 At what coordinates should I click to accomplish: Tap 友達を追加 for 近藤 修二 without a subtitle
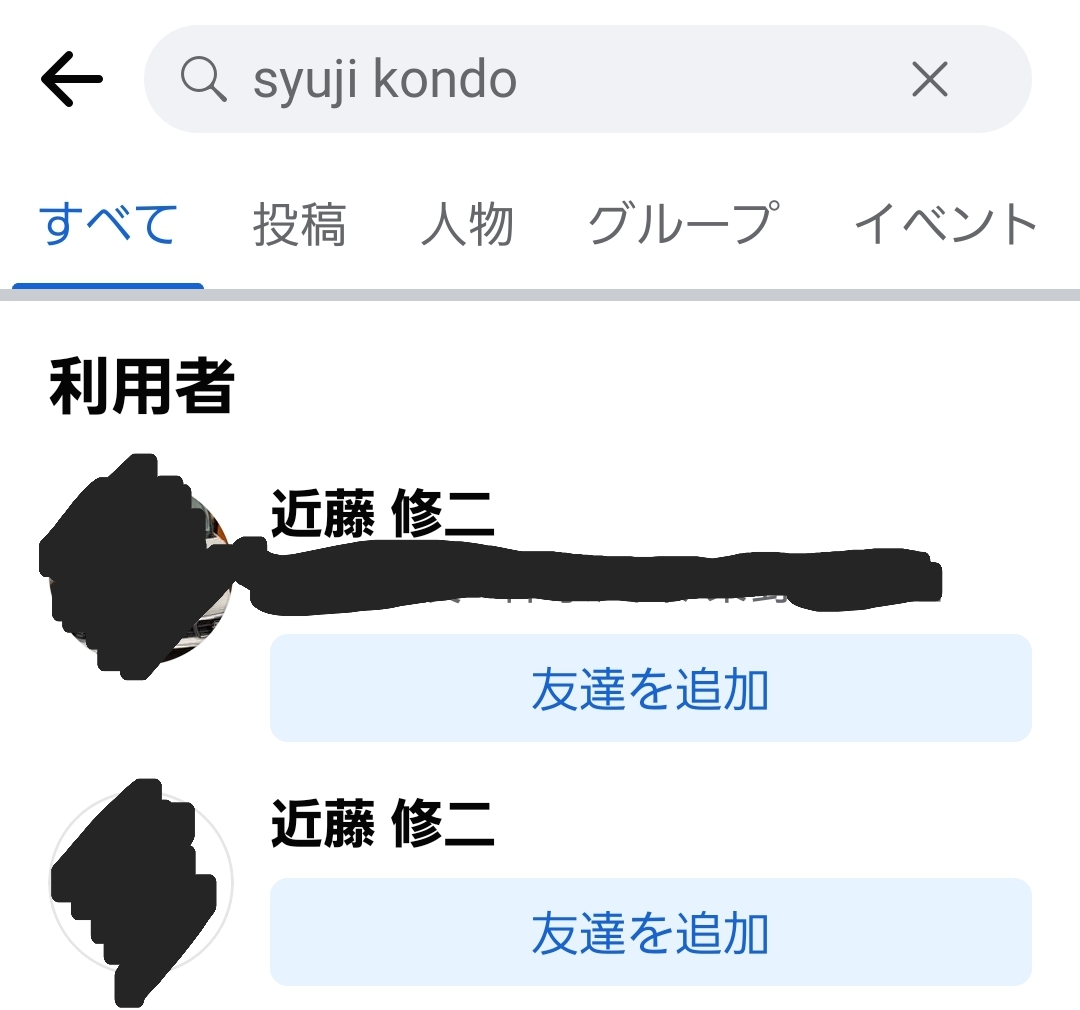650,932
